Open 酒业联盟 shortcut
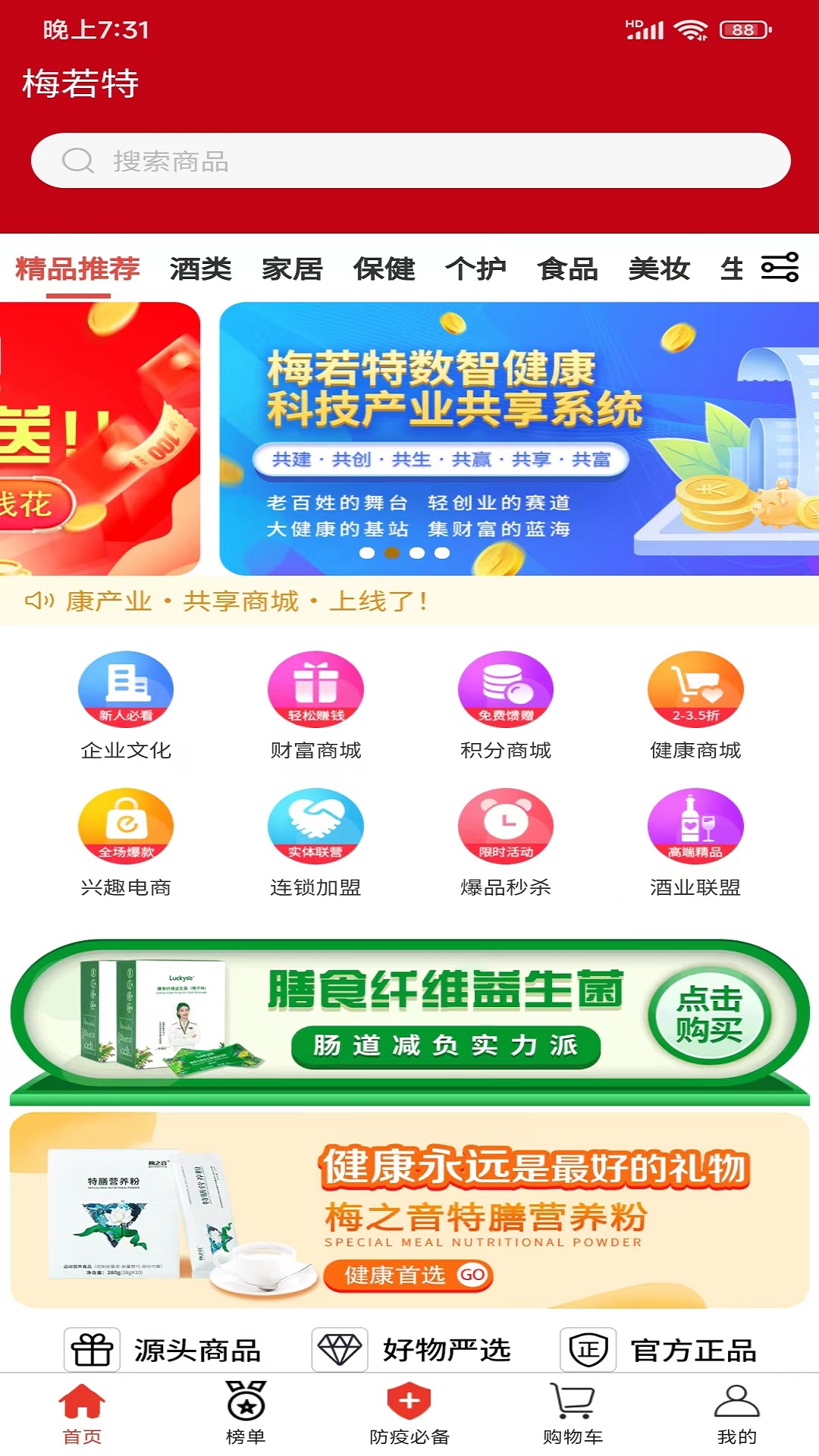The width and height of the screenshot is (819, 1456). 695,842
